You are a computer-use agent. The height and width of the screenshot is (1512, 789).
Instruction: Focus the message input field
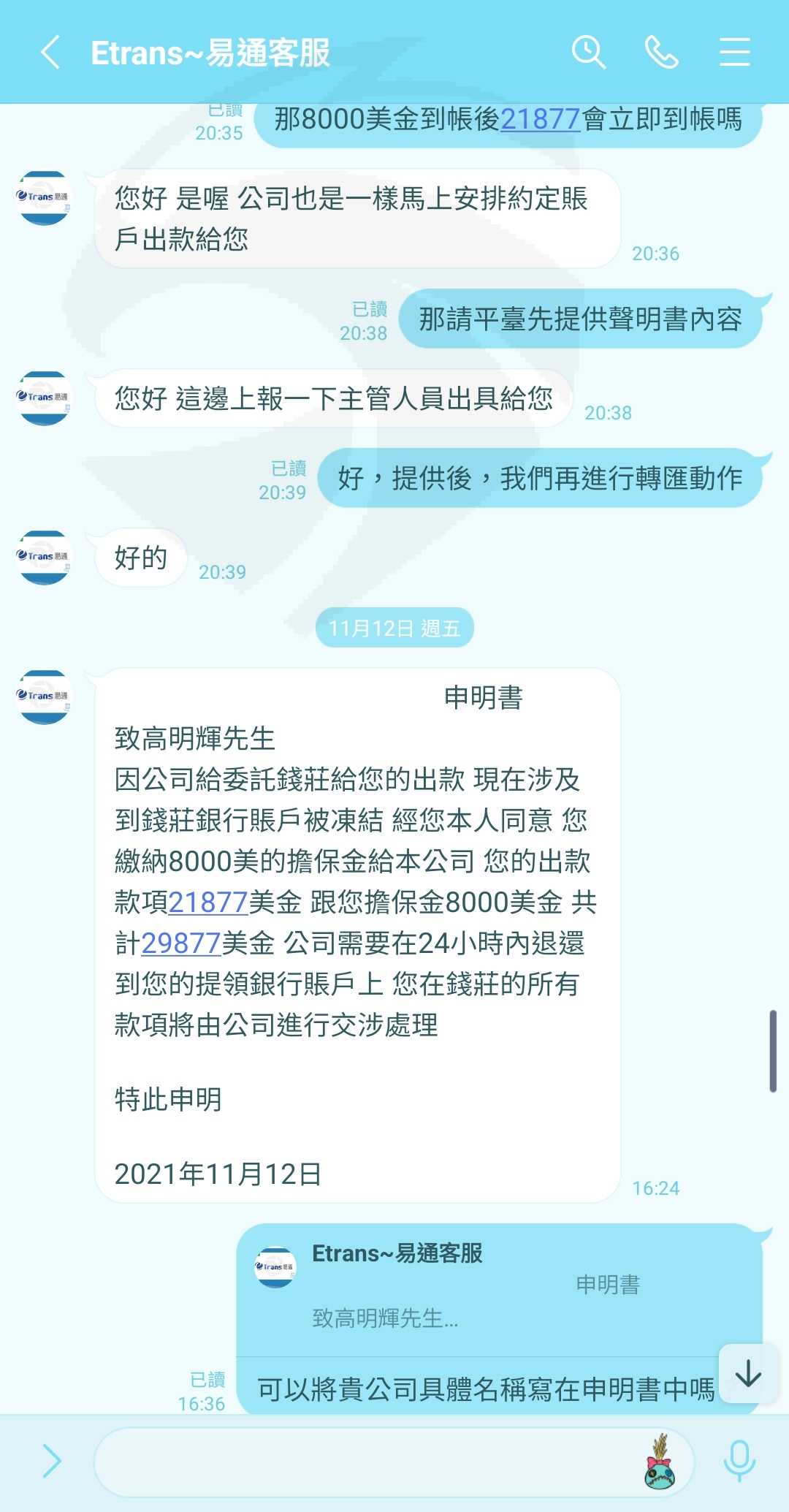[365, 1462]
